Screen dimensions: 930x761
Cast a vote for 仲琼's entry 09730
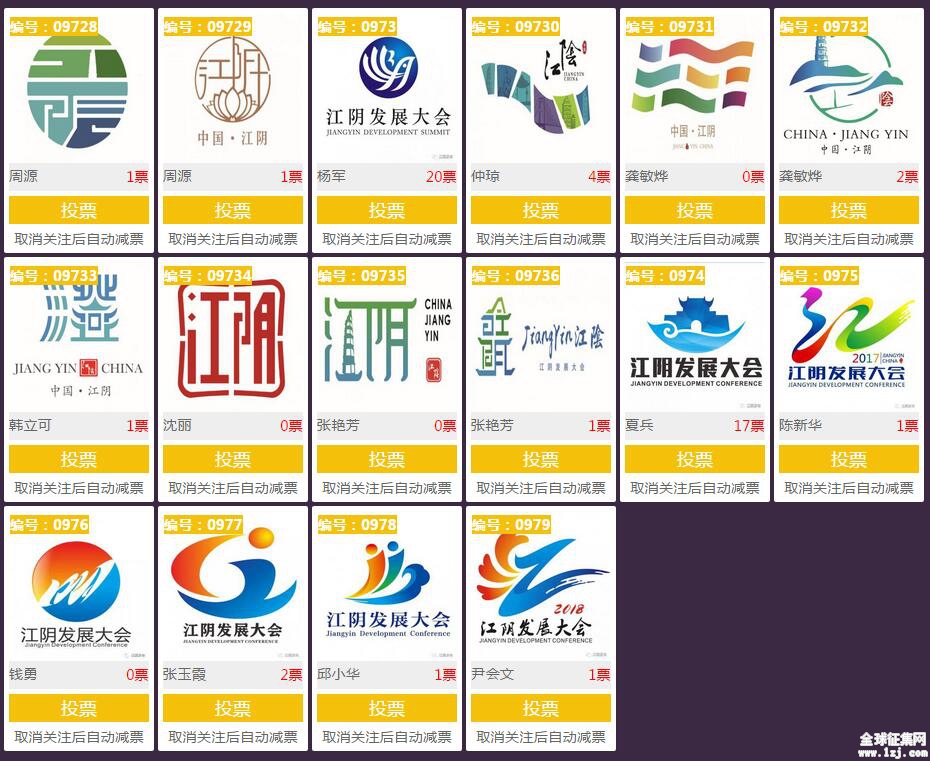[541, 210]
